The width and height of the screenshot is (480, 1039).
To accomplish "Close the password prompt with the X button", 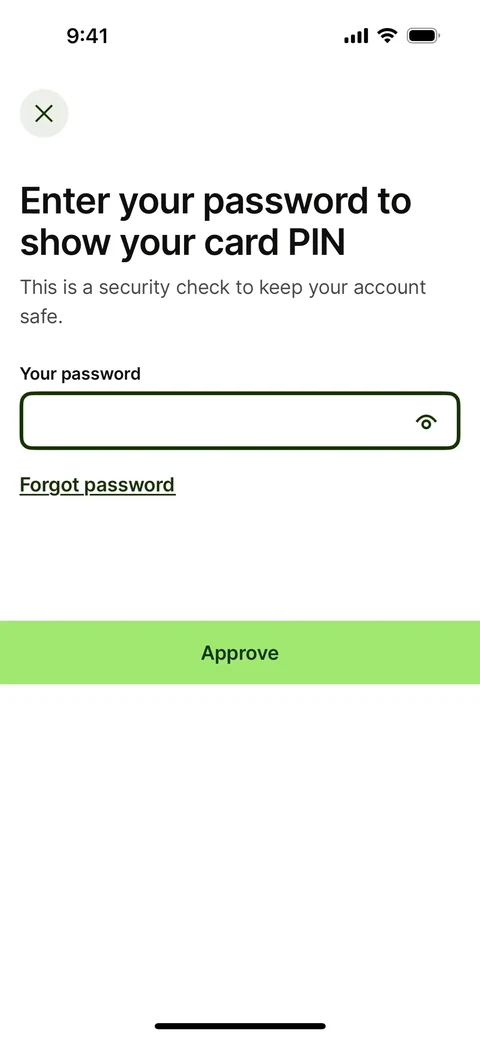I will [44, 113].
